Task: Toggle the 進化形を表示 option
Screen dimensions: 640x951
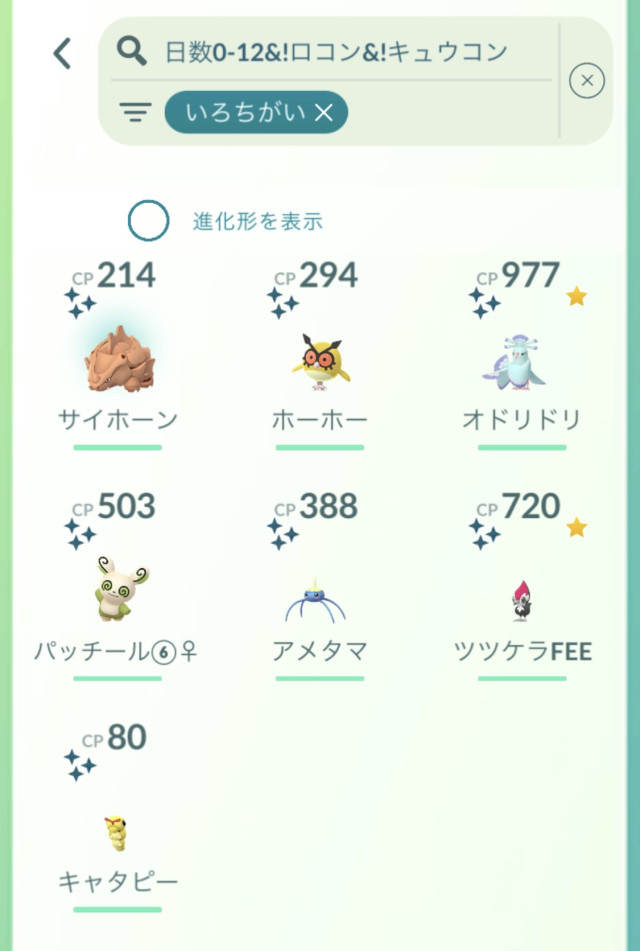Action: [x=148, y=221]
